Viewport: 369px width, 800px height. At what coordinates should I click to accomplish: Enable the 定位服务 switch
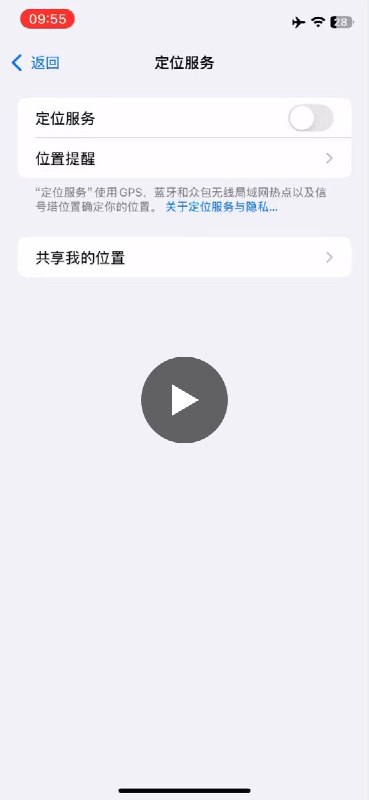tap(311, 118)
